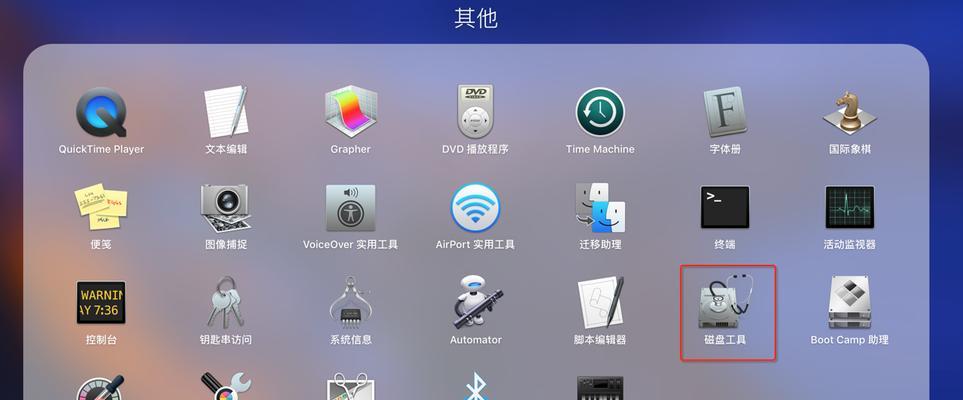The width and height of the screenshot is (963, 400).
Task: Open 磁盘工具 disk utility
Action: point(726,303)
